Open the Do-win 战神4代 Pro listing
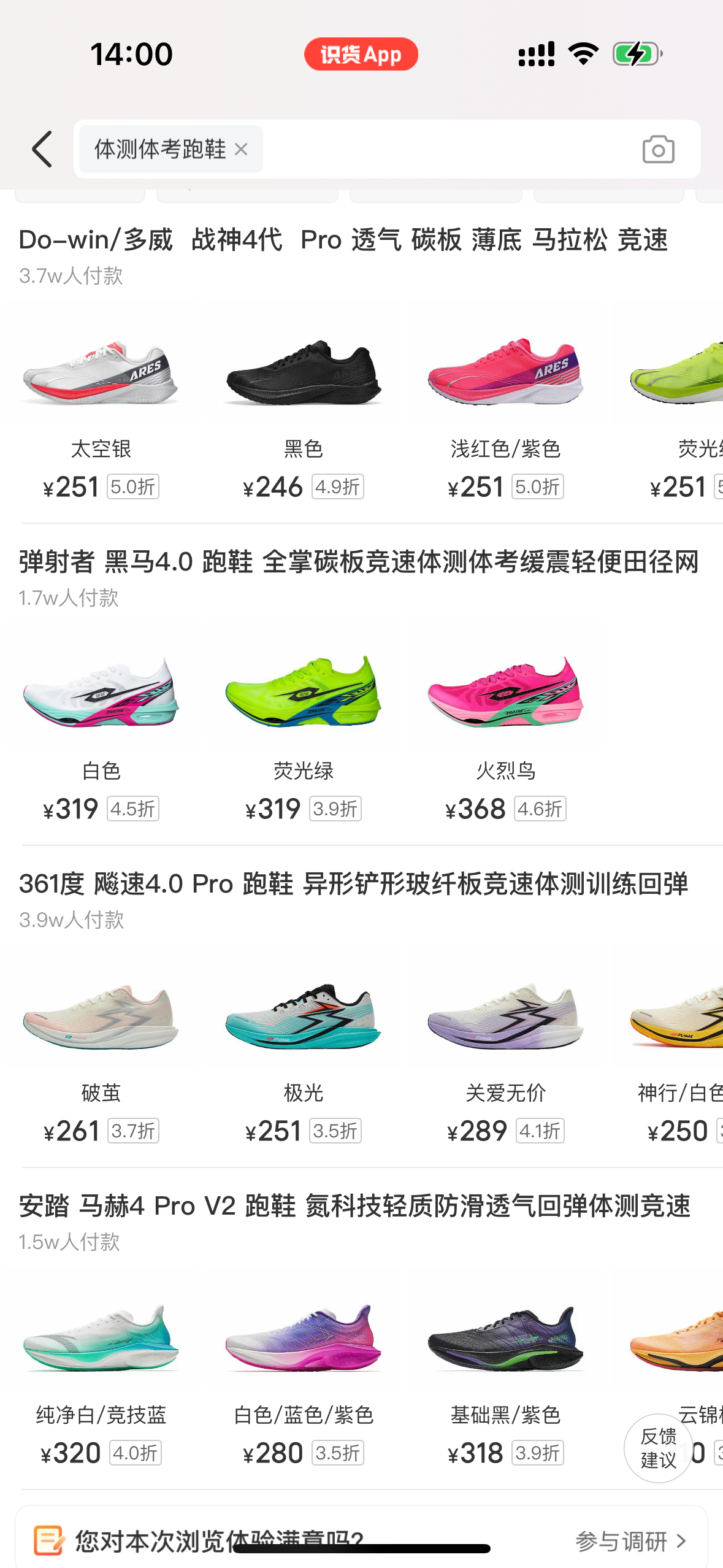The height and width of the screenshot is (1568, 723). (x=343, y=240)
